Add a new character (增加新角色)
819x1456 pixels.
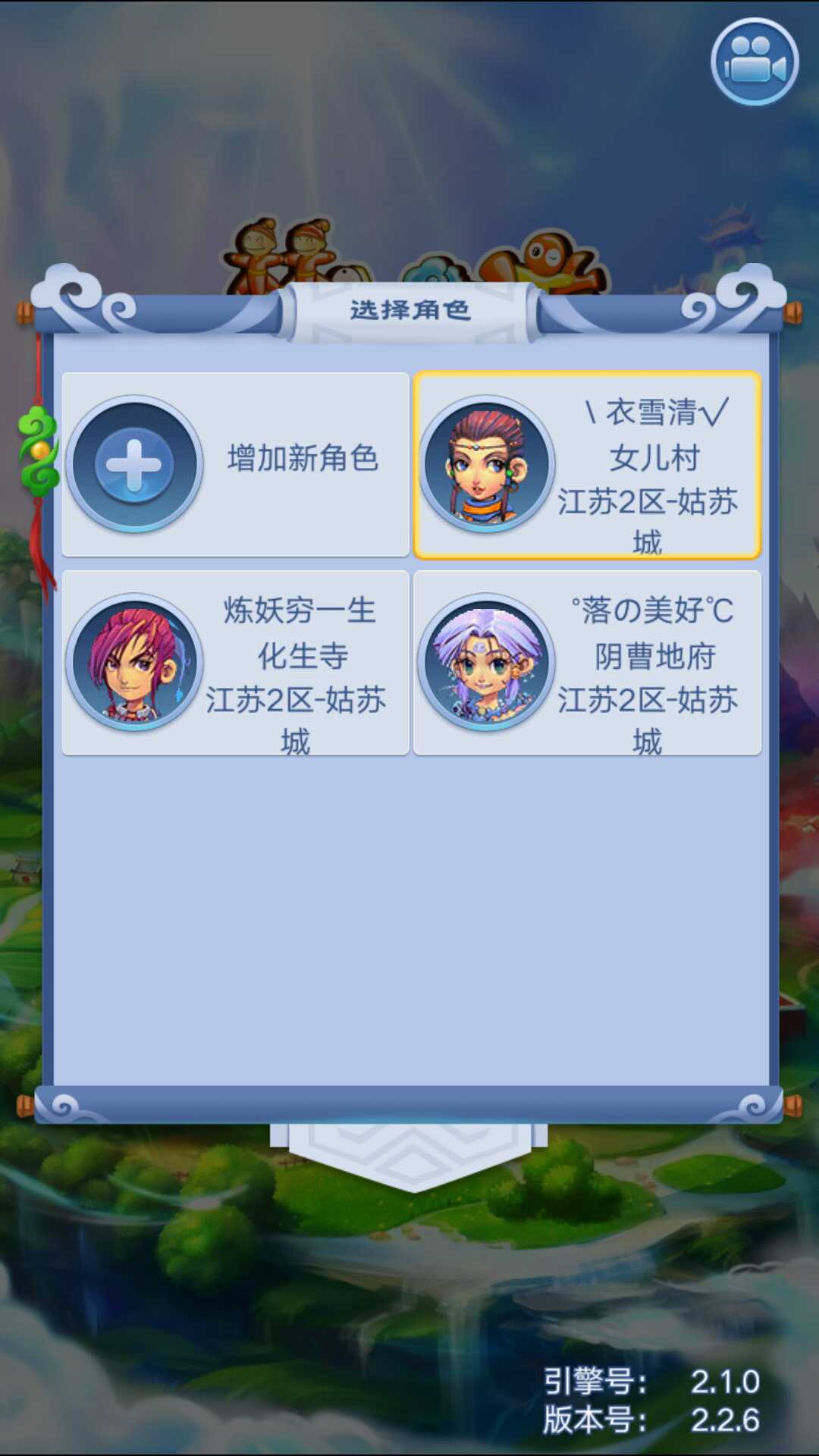(x=235, y=464)
